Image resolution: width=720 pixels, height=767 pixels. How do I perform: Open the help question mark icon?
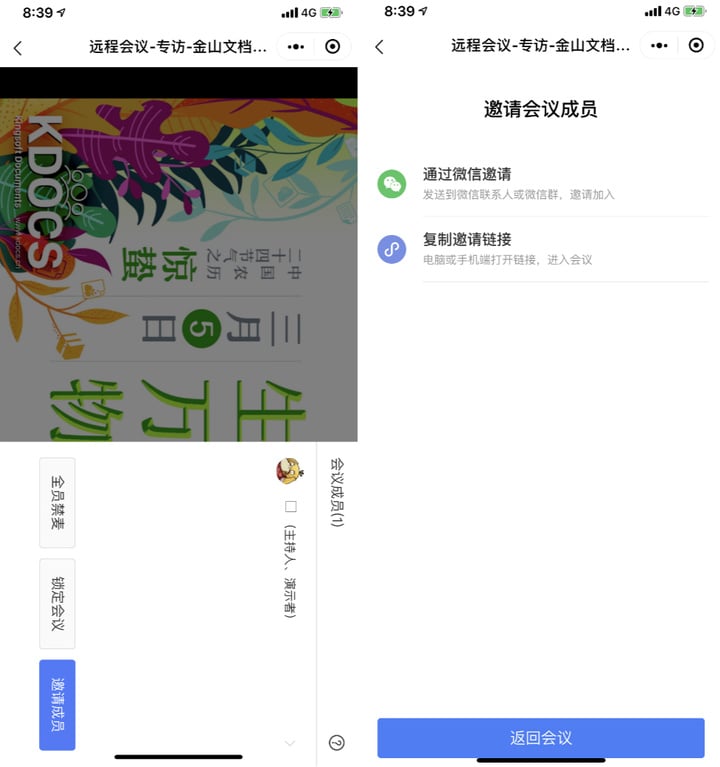[336, 742]
